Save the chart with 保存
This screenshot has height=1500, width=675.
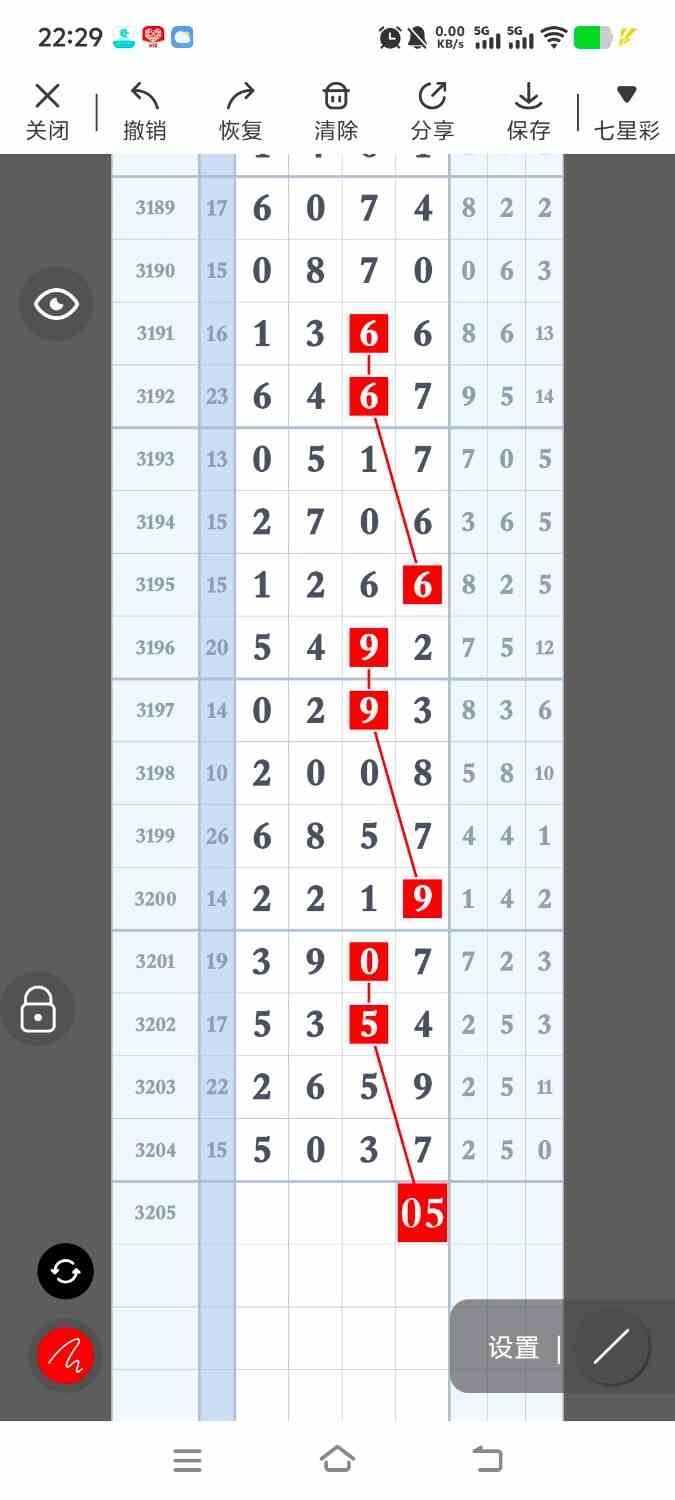tap(528, 112)
